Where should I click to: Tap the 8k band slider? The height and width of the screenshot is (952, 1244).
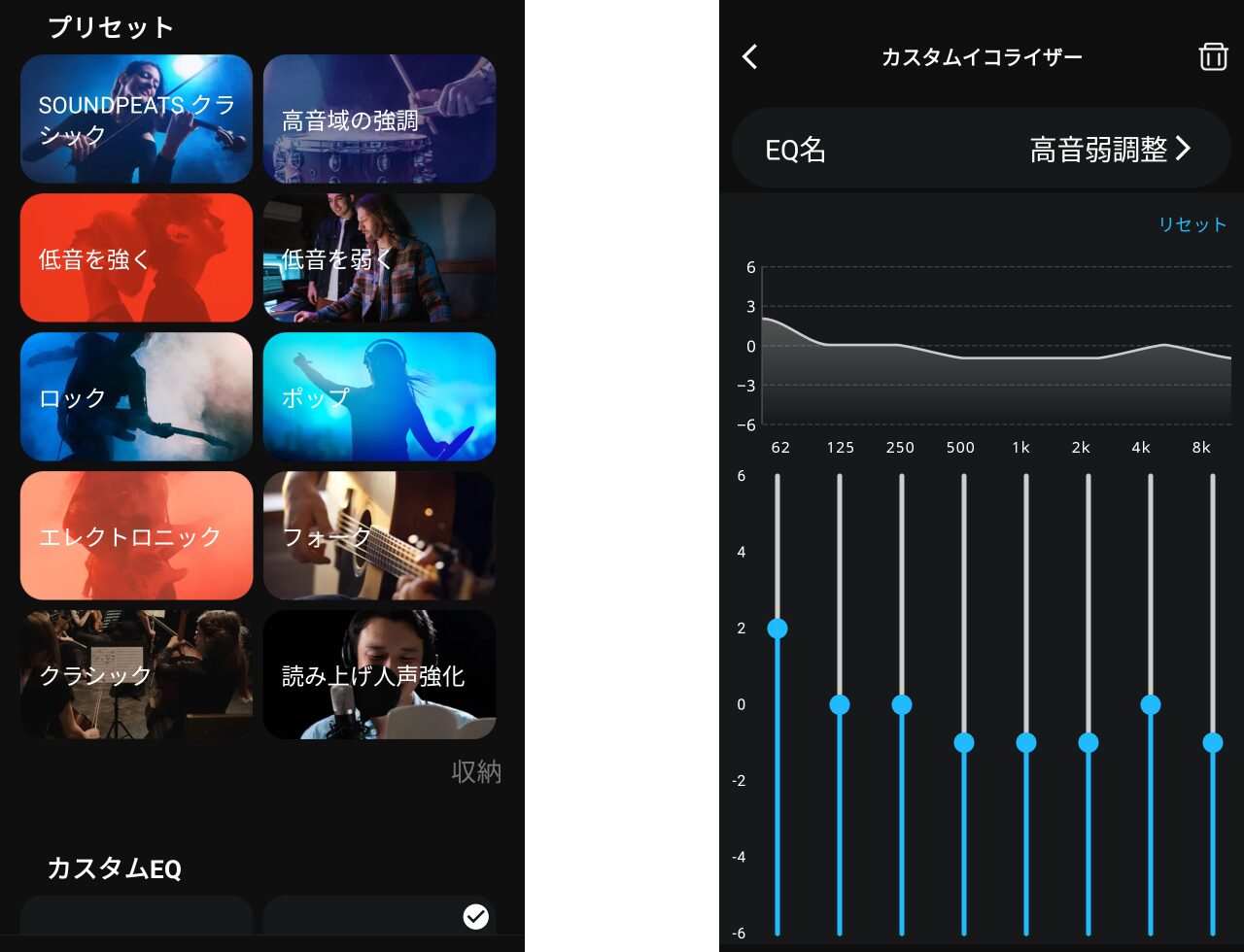coord(1213,742)
